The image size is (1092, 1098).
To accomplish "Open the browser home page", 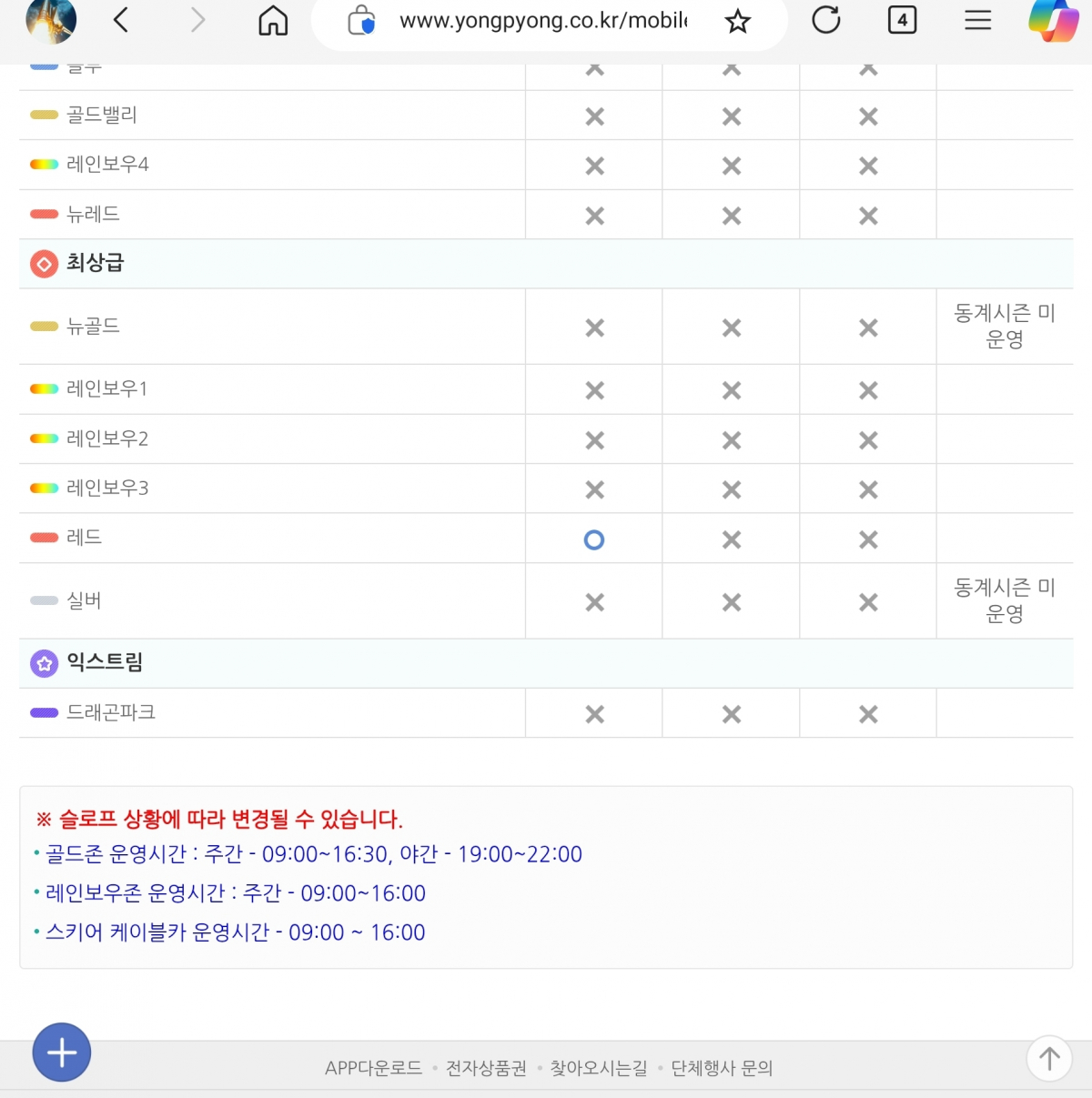I will pos(273,20).
